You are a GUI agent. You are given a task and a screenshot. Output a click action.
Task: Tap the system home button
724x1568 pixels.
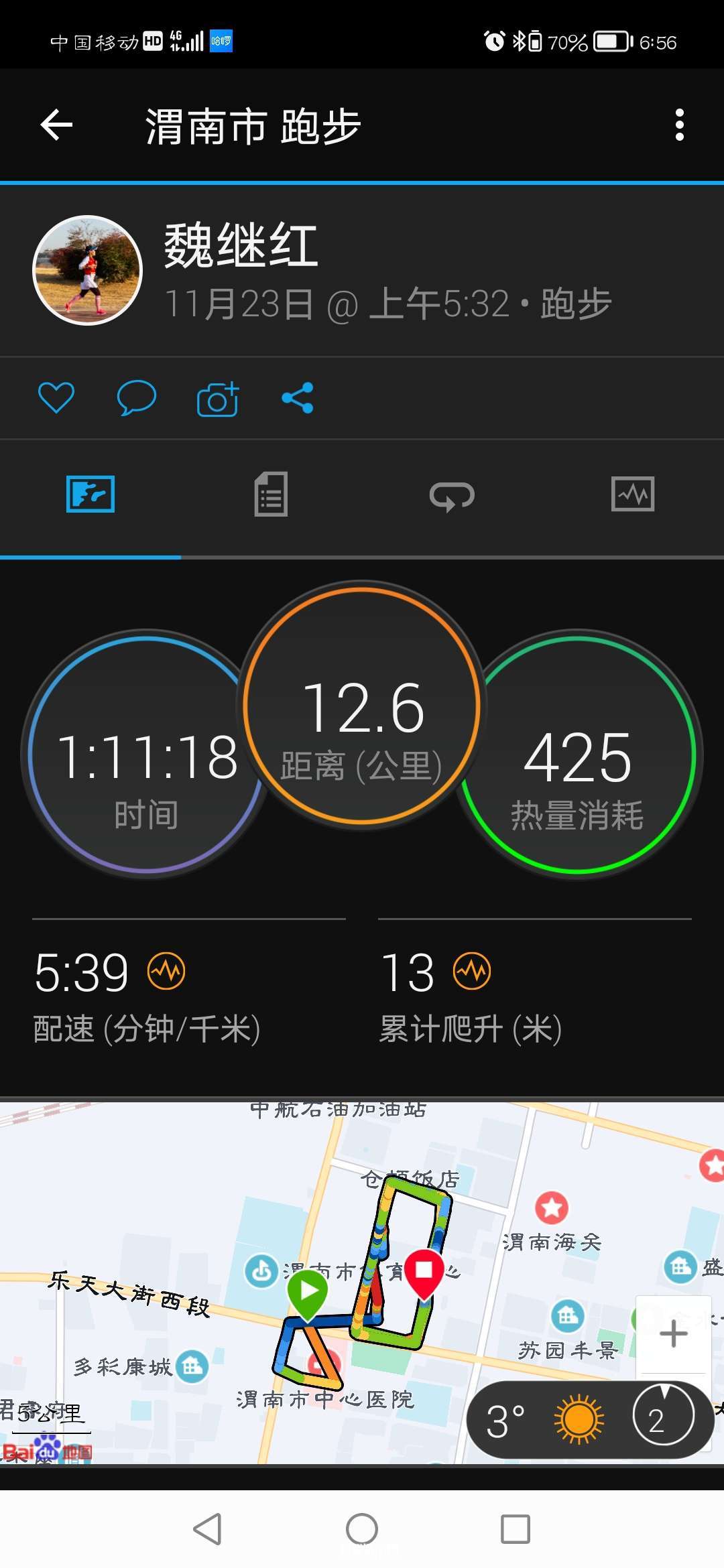click(362, 1530)
